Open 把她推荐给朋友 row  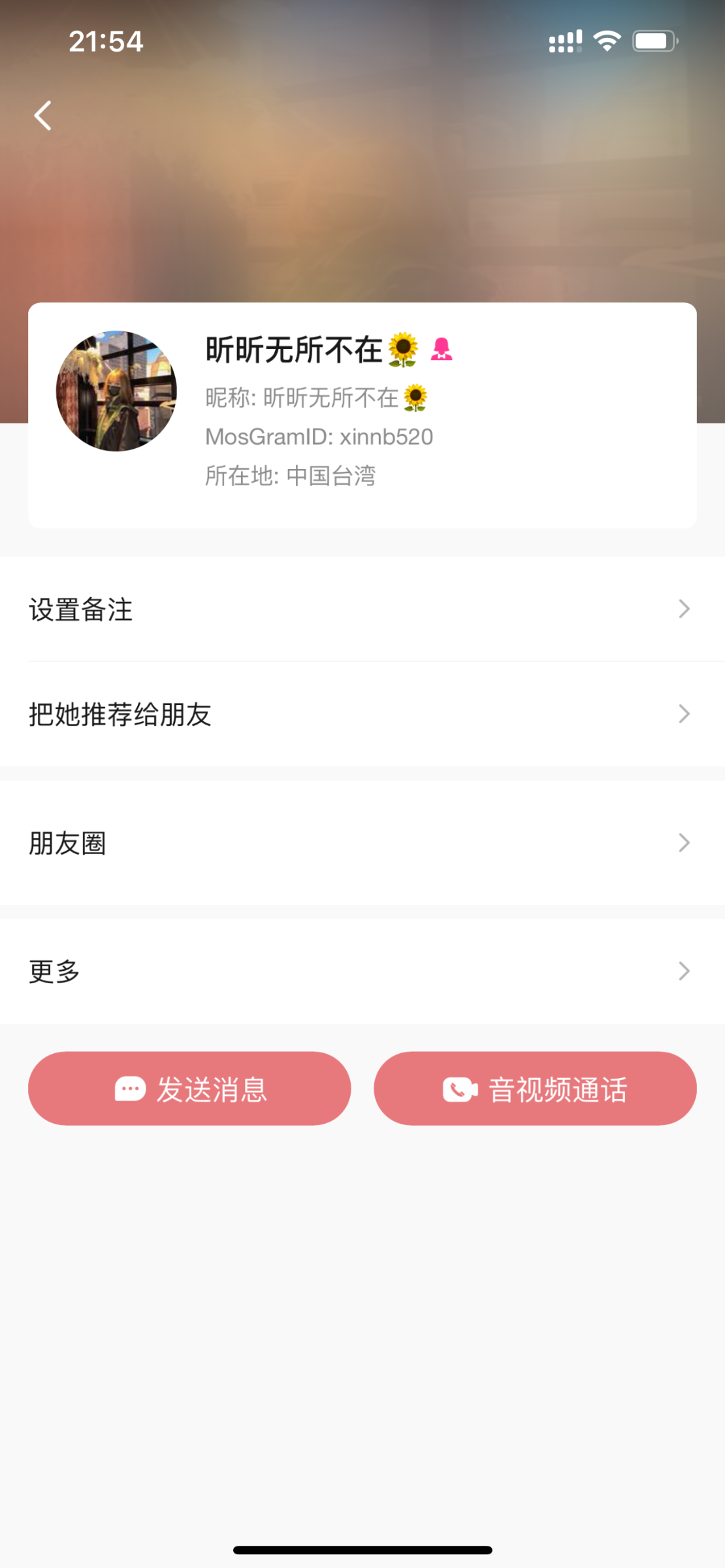[362, 714]
